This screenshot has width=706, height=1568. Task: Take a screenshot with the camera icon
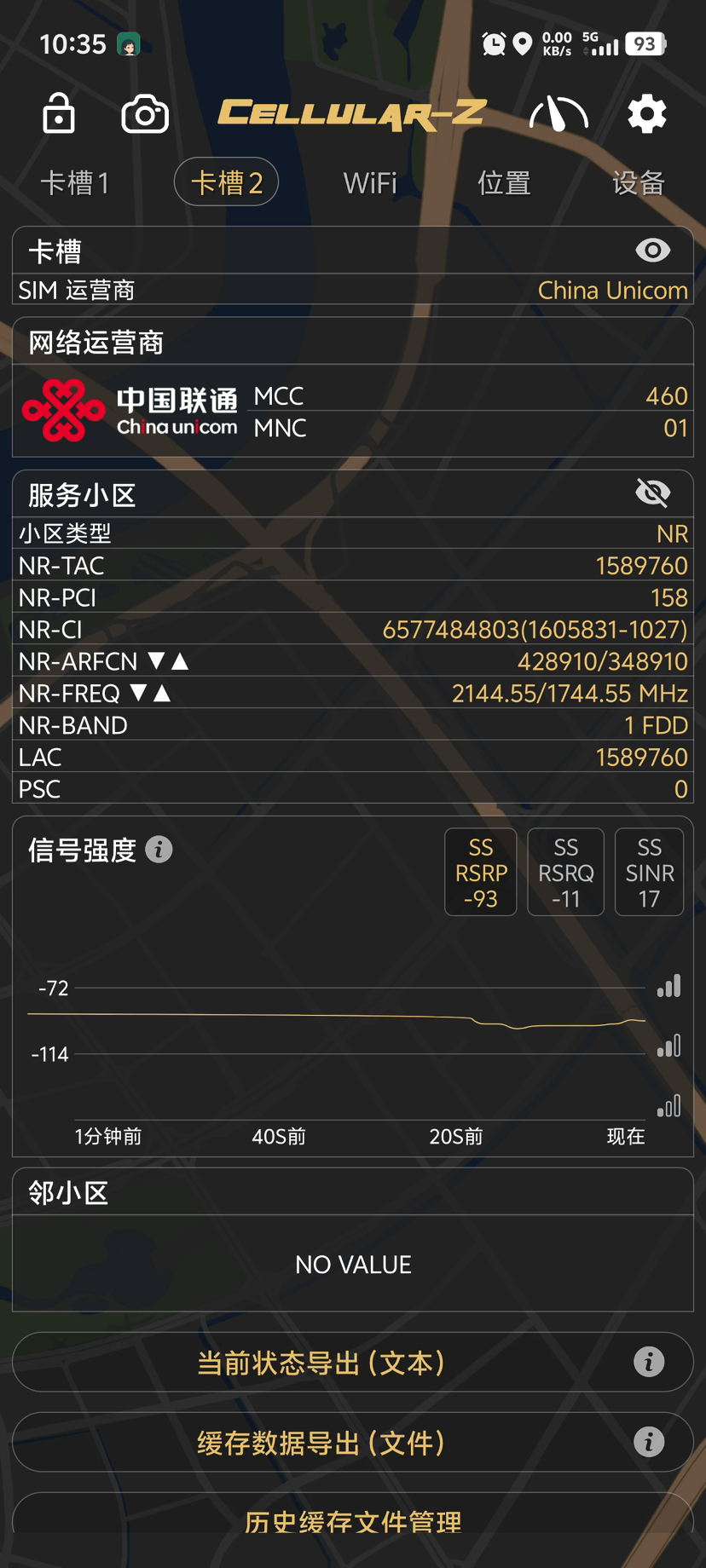coord(145,114)
